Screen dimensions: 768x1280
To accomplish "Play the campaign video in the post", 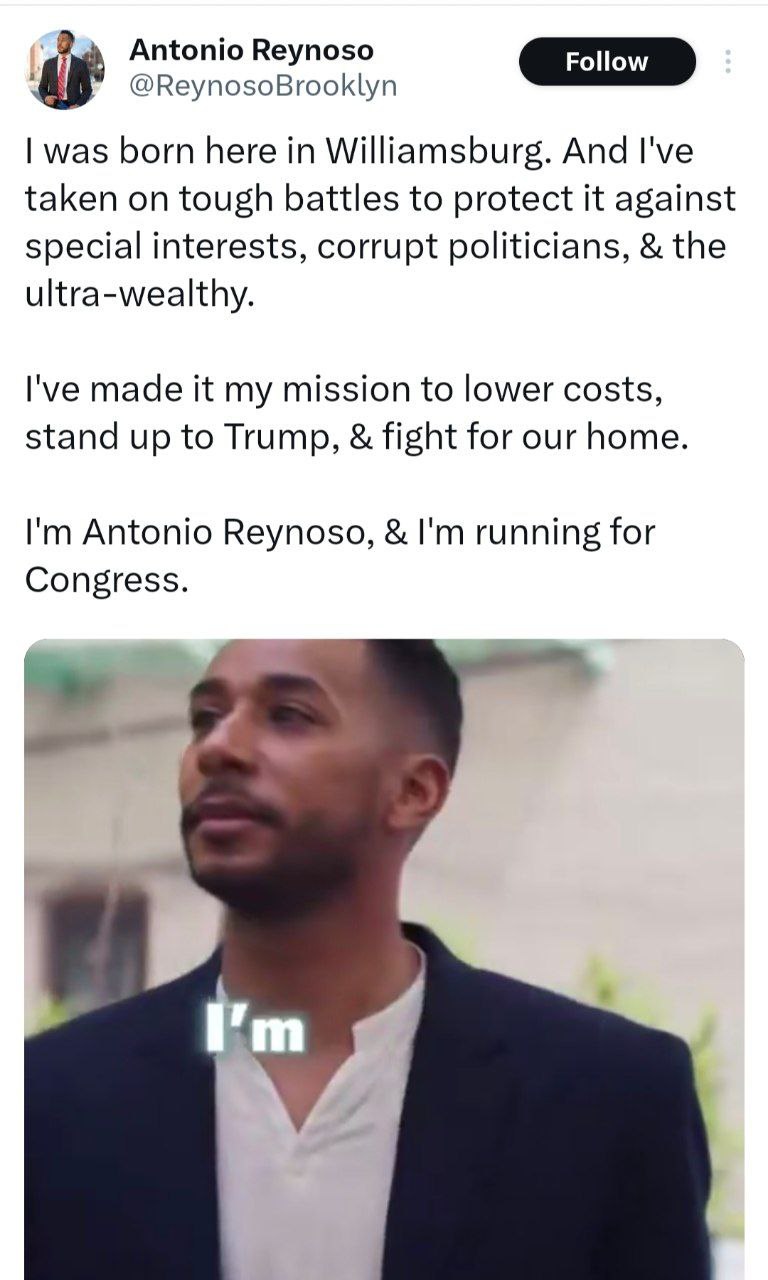I will point(384,958).
